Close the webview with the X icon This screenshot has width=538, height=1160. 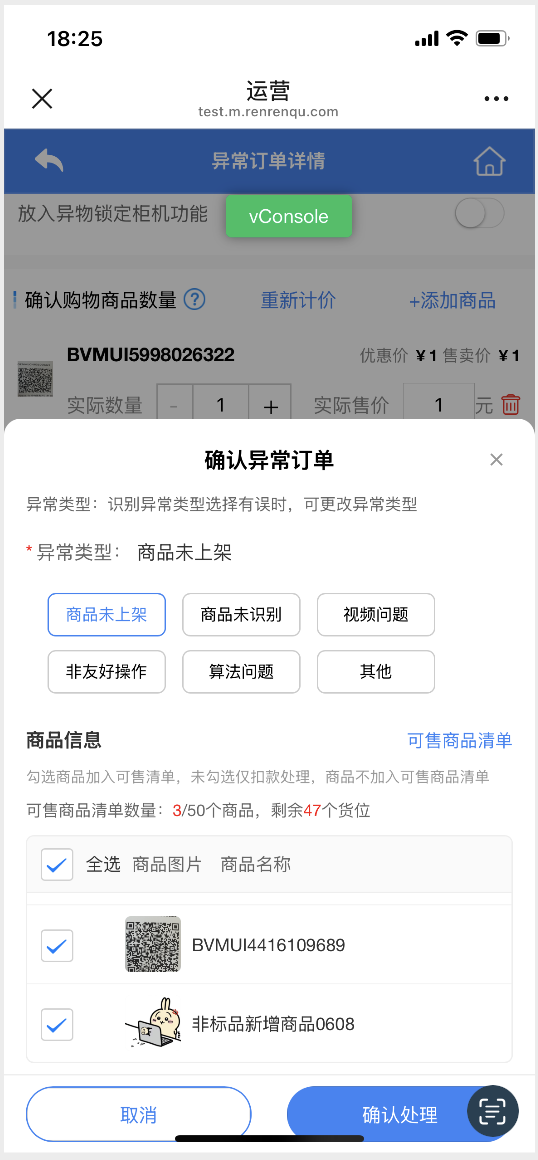click(x=42, y=98)
